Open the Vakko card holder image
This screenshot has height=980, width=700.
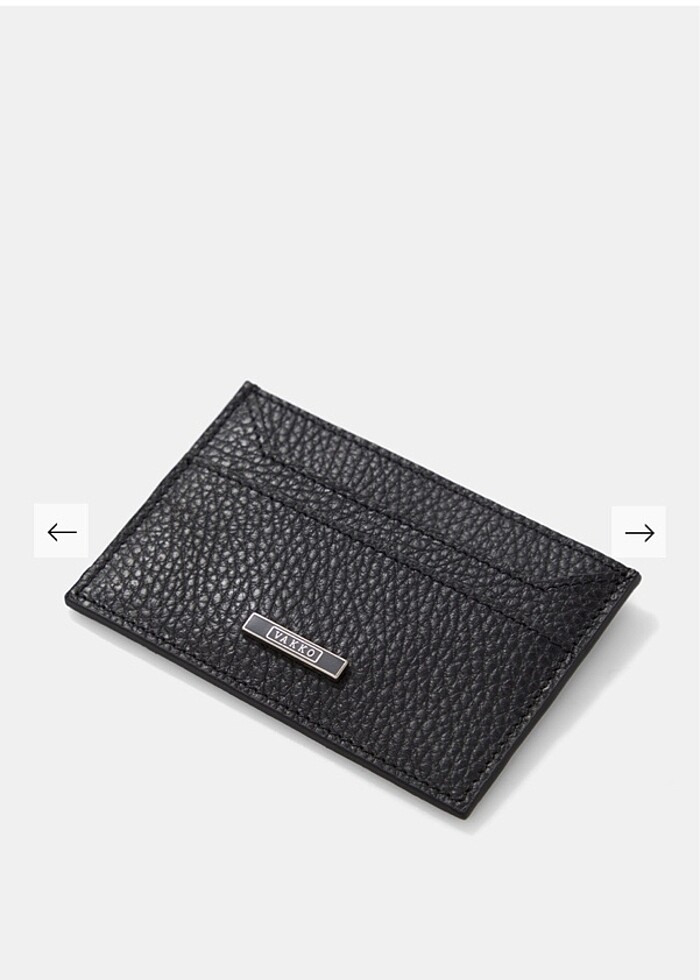pyautogui.click(x=350, y=598)
